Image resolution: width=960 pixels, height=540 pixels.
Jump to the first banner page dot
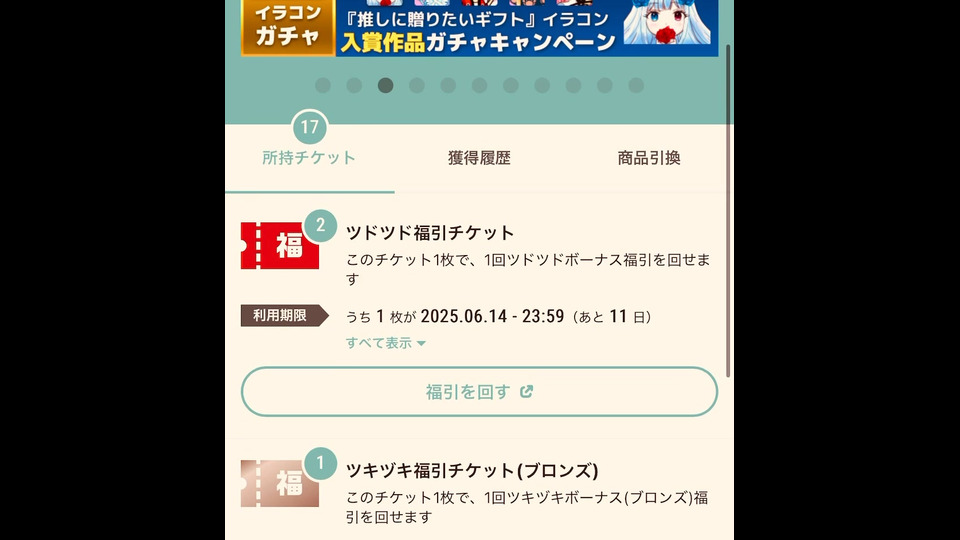pyautogui.click(x=322, y=86)
